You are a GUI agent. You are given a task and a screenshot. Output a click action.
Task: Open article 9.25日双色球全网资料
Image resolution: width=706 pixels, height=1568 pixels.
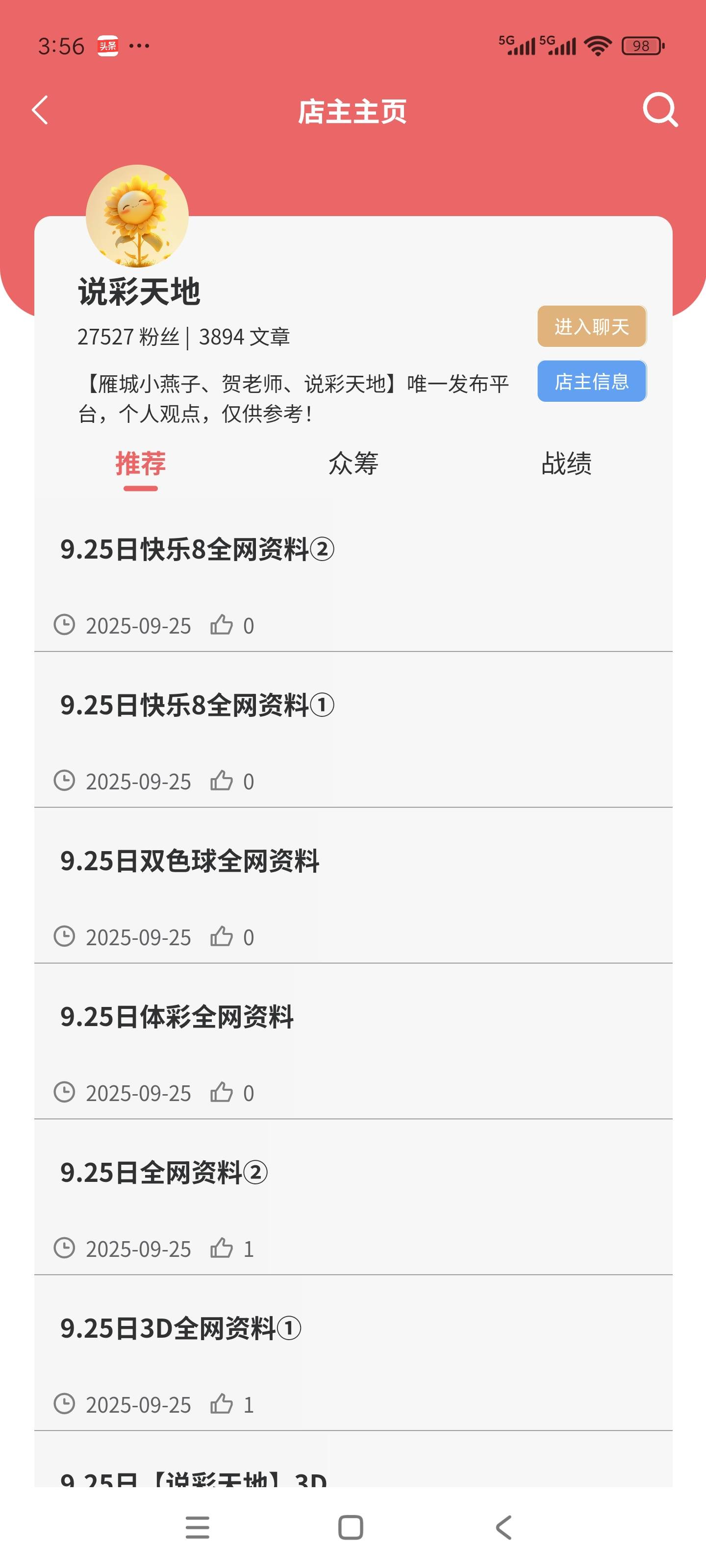pyautogui.click(x=189, y=861)
